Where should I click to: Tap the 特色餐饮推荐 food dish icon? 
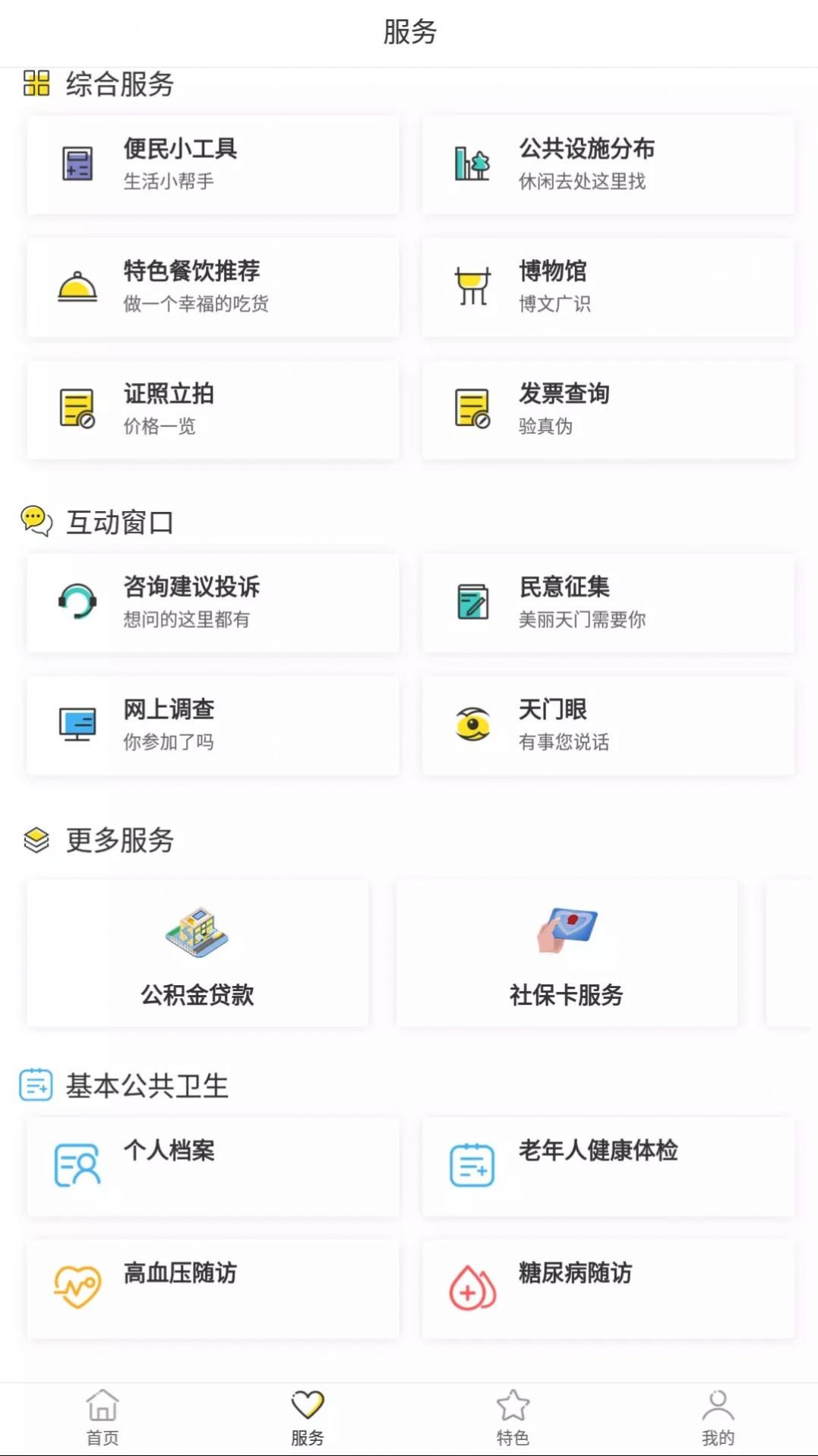[x=76, y=287]
